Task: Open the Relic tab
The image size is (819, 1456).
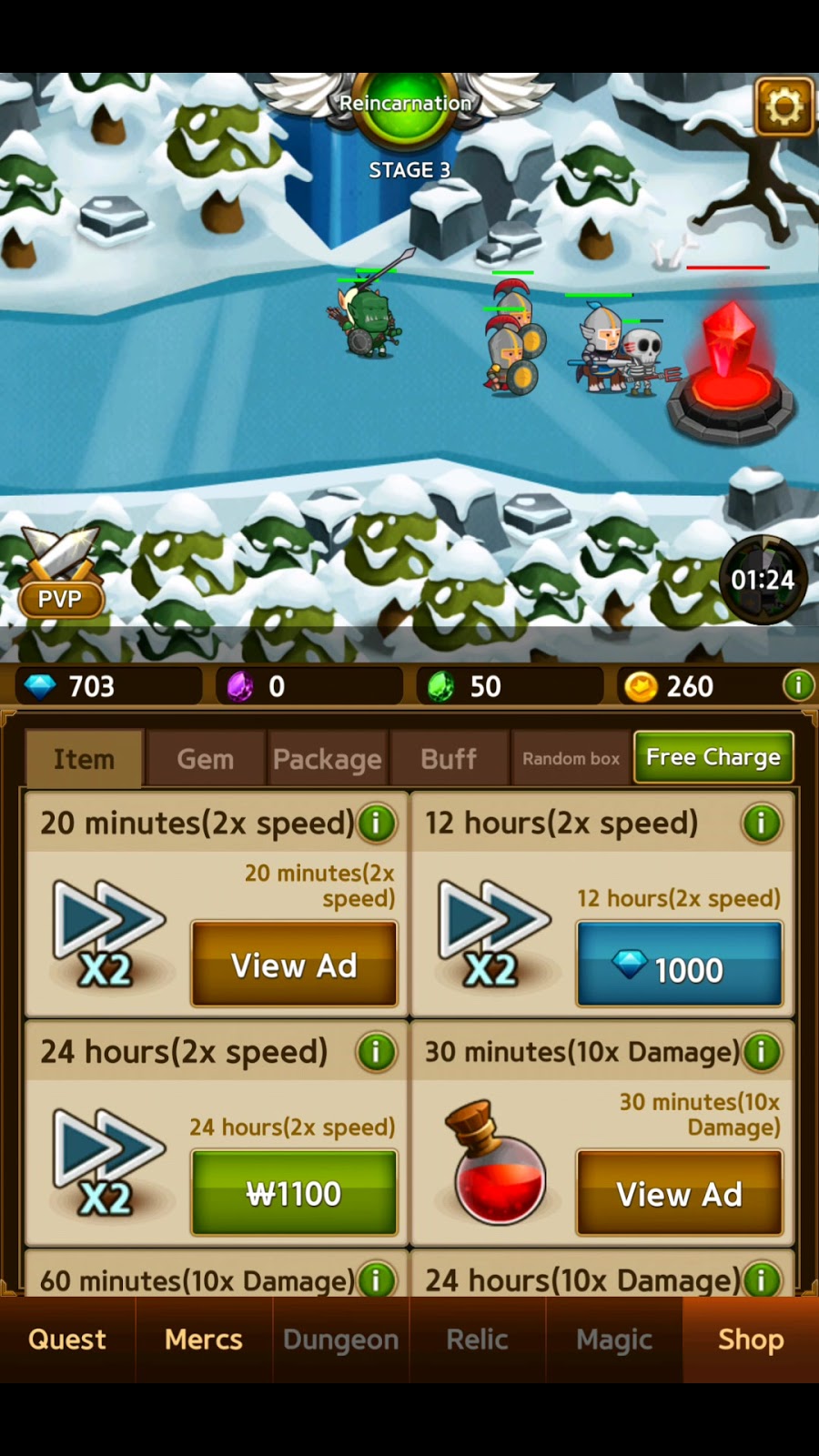Action: pos(477,1340)
